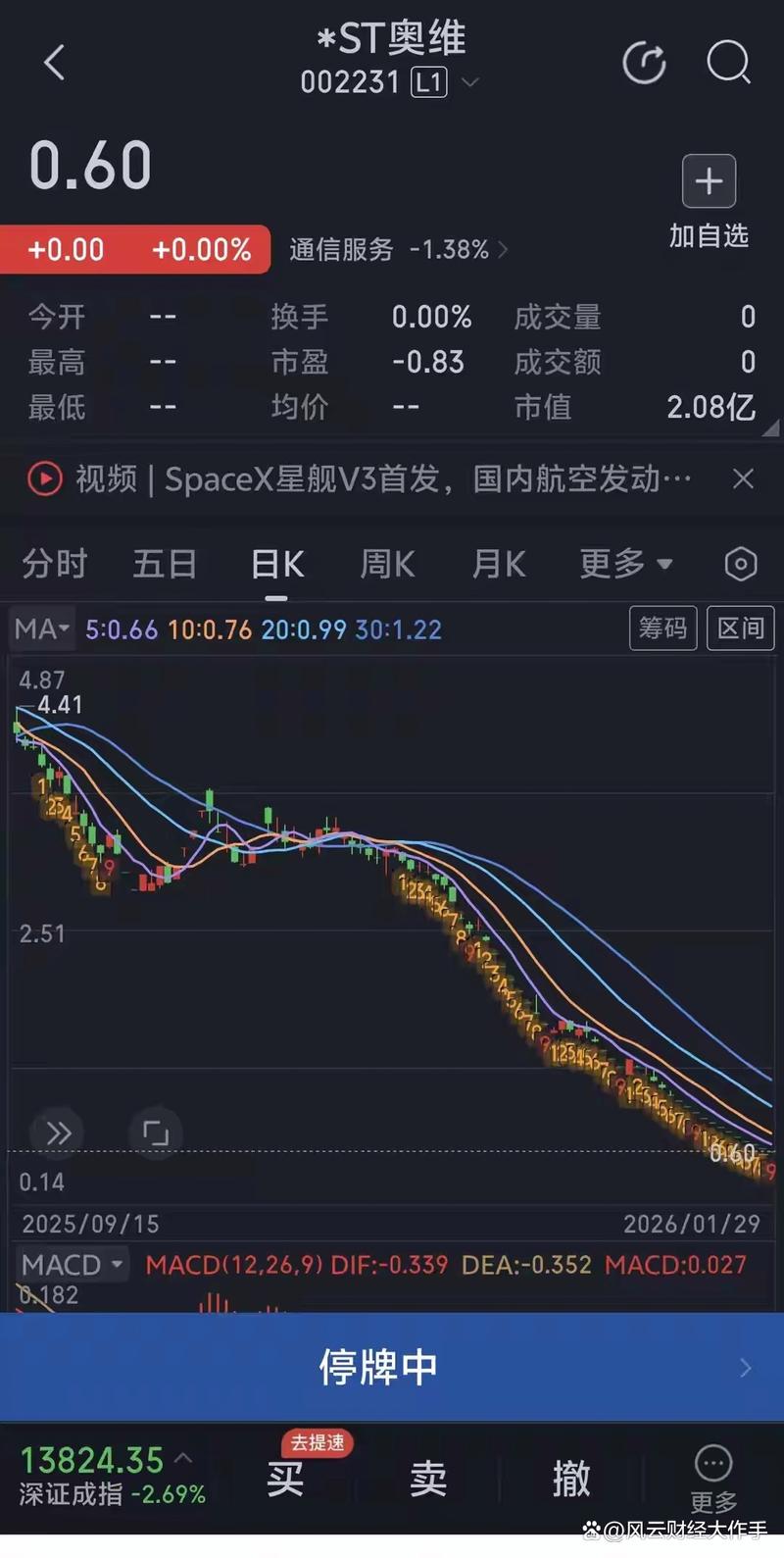Open the MA moving average dropdown
Screen dimensions: 784x1558
click(x=41, y=628)
